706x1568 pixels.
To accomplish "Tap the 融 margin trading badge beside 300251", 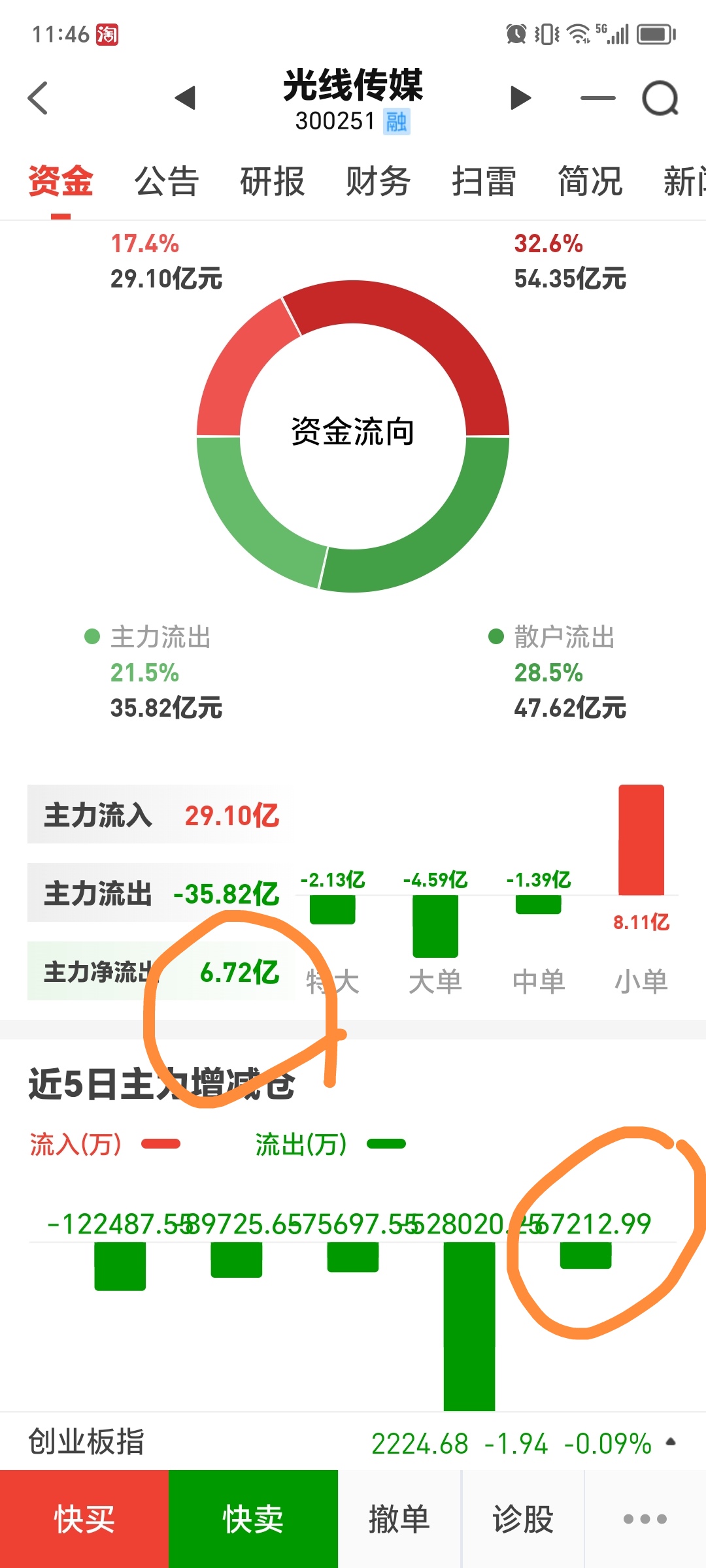I will [x=397, y=122].
